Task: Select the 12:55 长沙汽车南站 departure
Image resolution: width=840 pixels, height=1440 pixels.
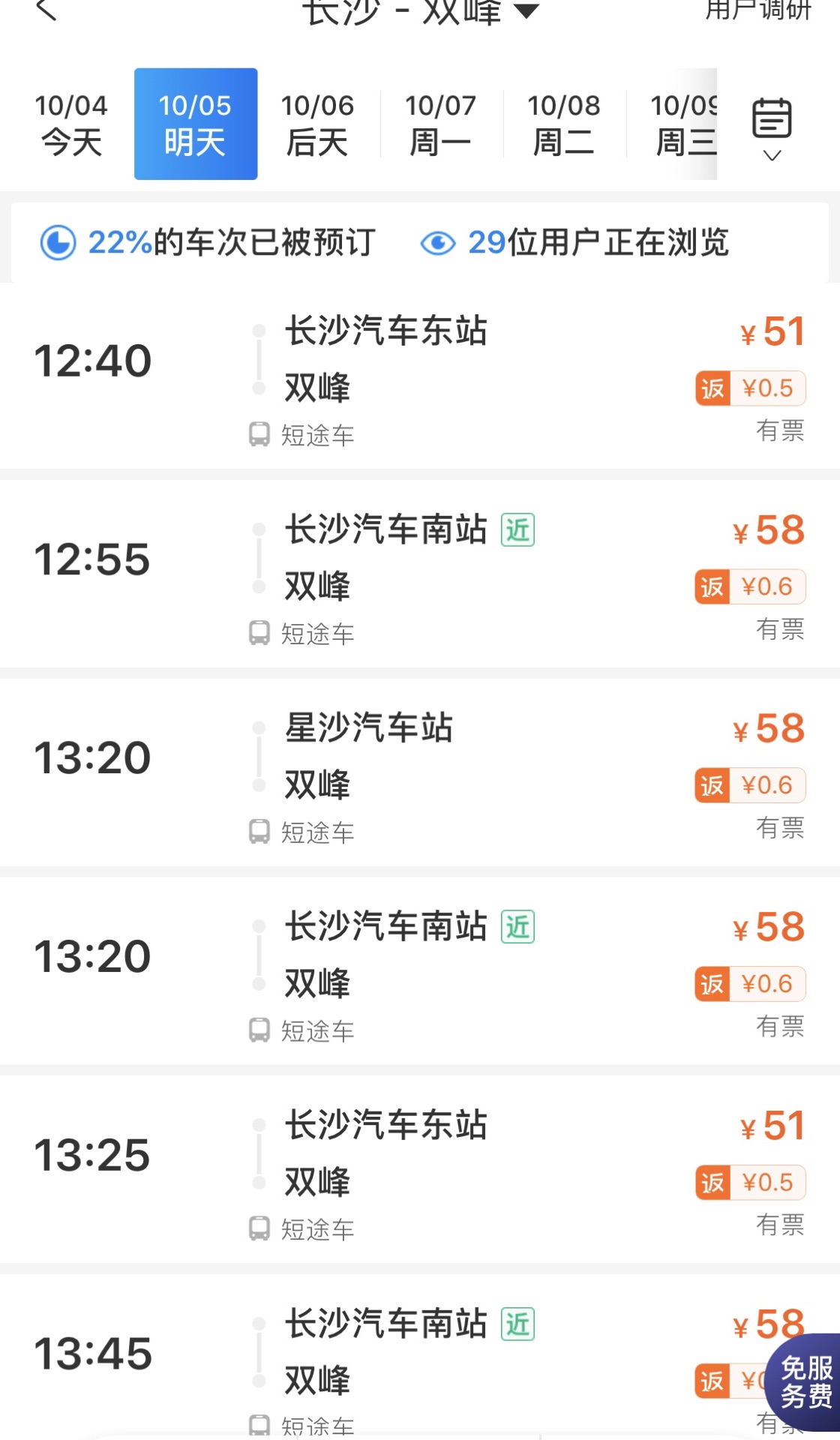Action: click(420, 574)
